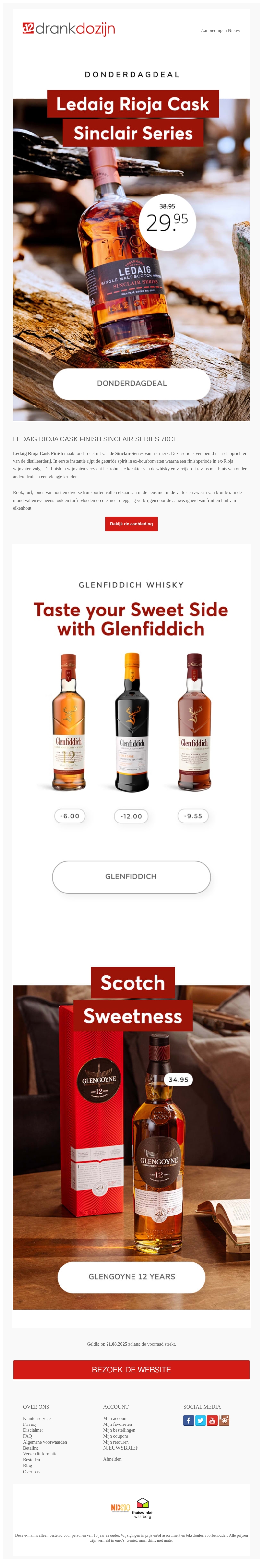Open the YouTube icon

(x=212, y=1421)
